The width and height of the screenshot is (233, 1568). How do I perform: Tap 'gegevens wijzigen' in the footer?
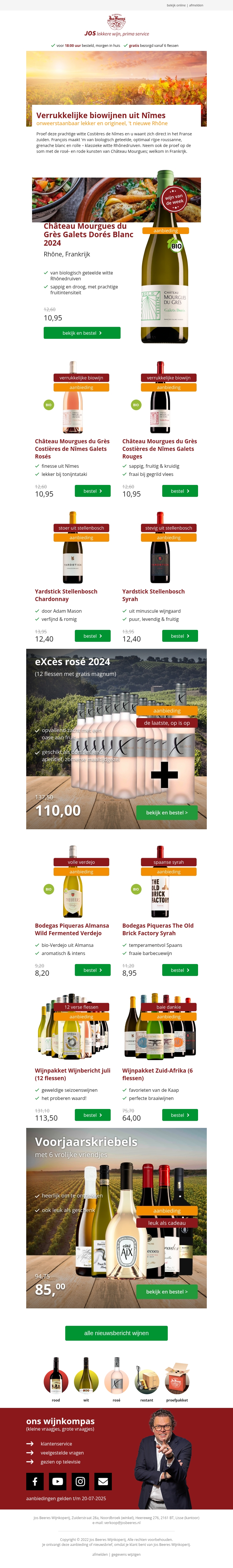(x=126, y=1553)
